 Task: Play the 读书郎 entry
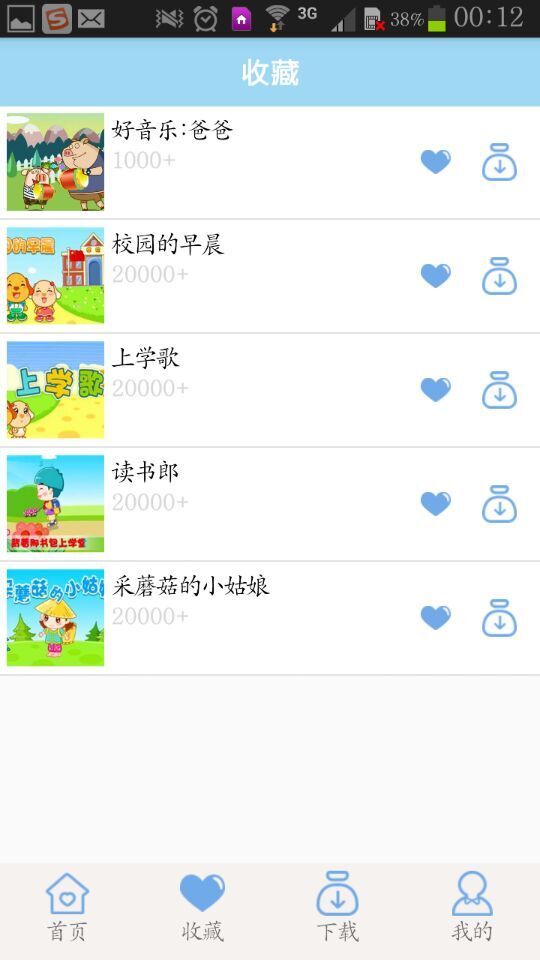pos(270,504)
